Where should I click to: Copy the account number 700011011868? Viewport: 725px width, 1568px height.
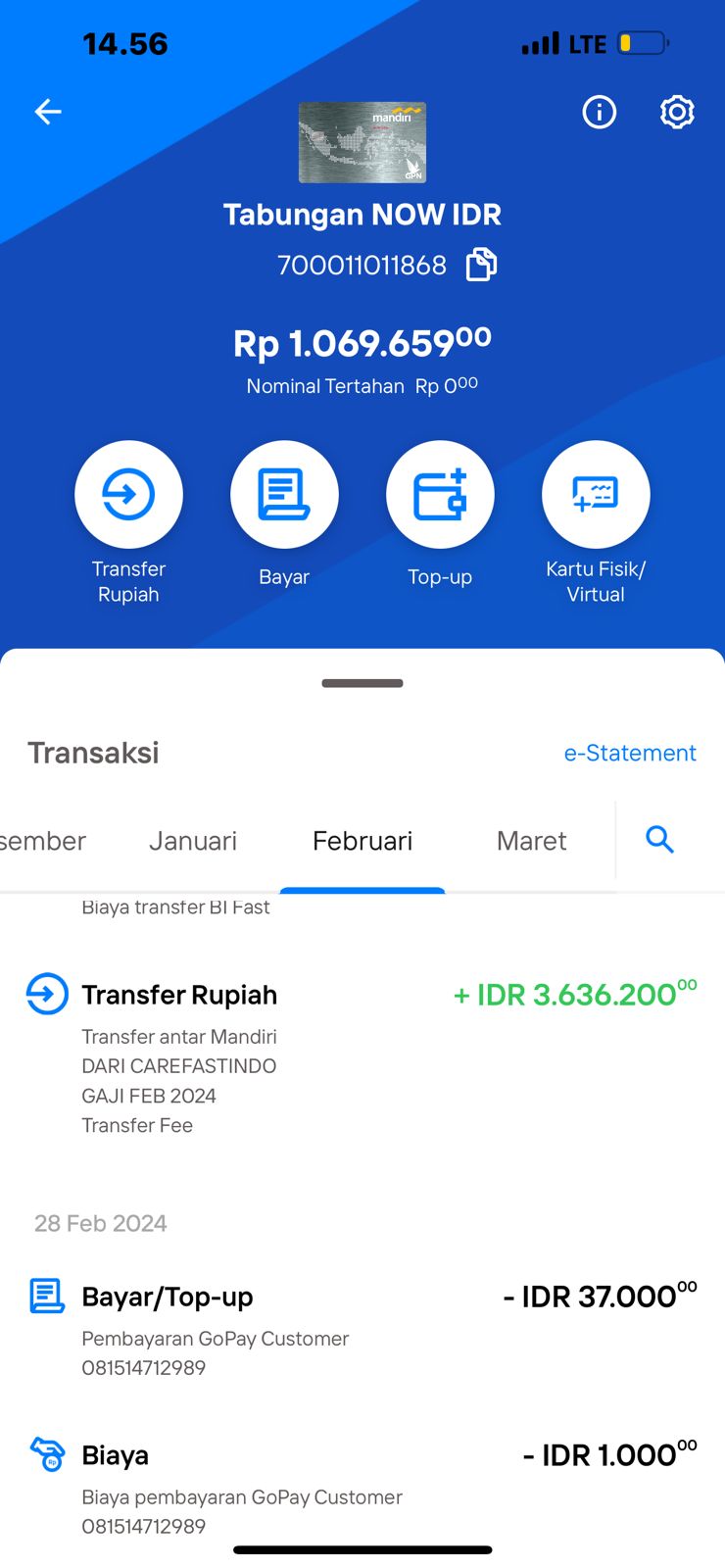coord(481,265)
